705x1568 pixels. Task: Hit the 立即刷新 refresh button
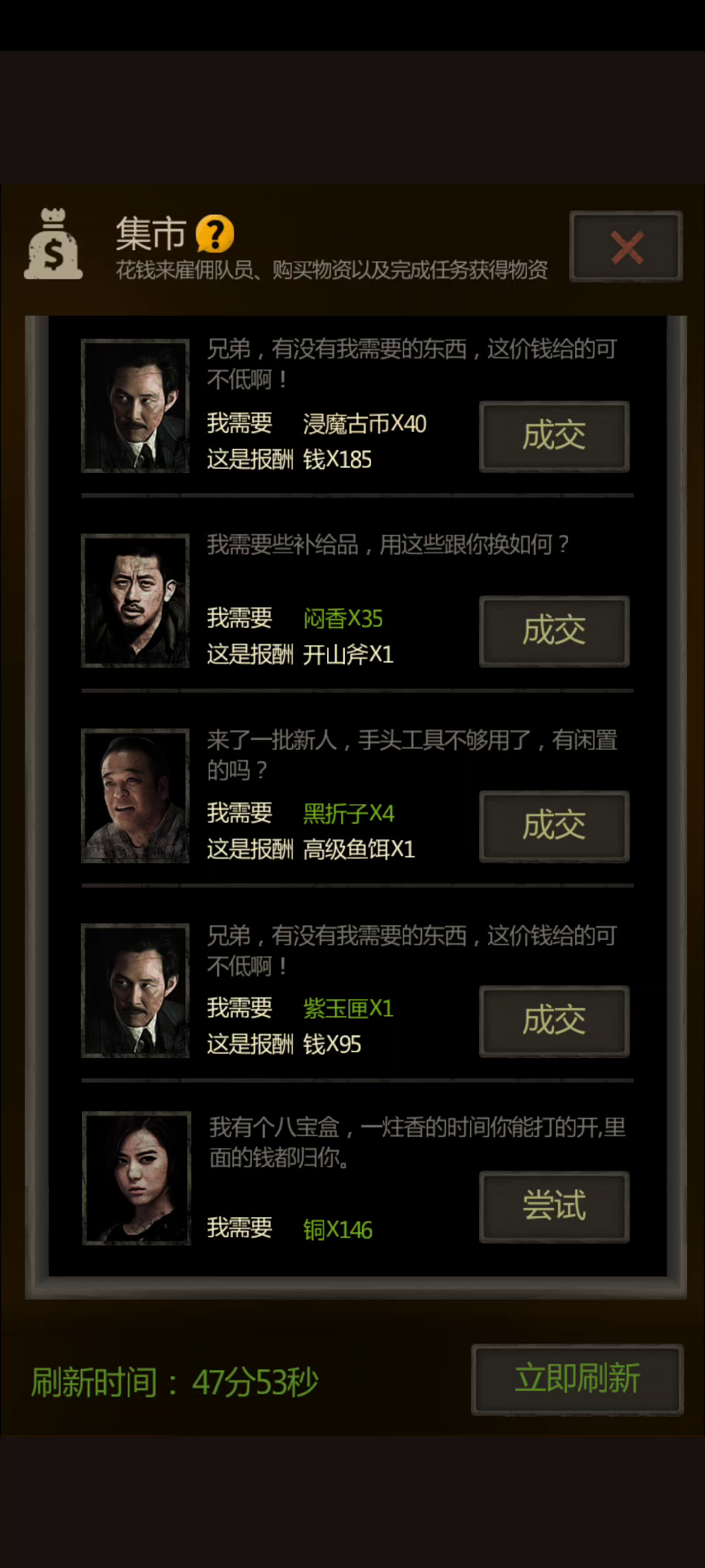coord(577,1379)
